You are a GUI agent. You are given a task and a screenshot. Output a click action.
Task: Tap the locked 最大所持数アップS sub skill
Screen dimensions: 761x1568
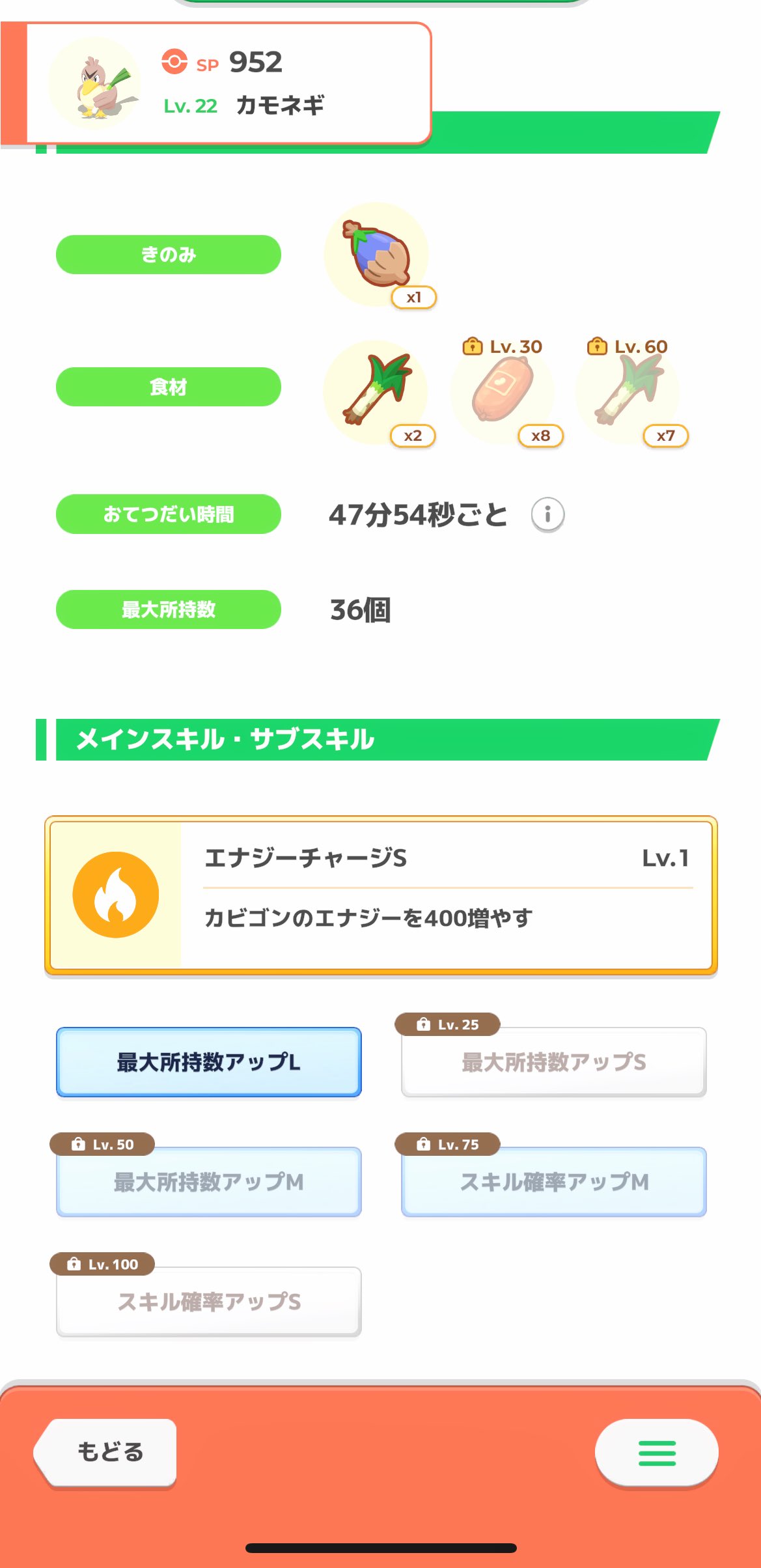click(x=553, y=1062)
